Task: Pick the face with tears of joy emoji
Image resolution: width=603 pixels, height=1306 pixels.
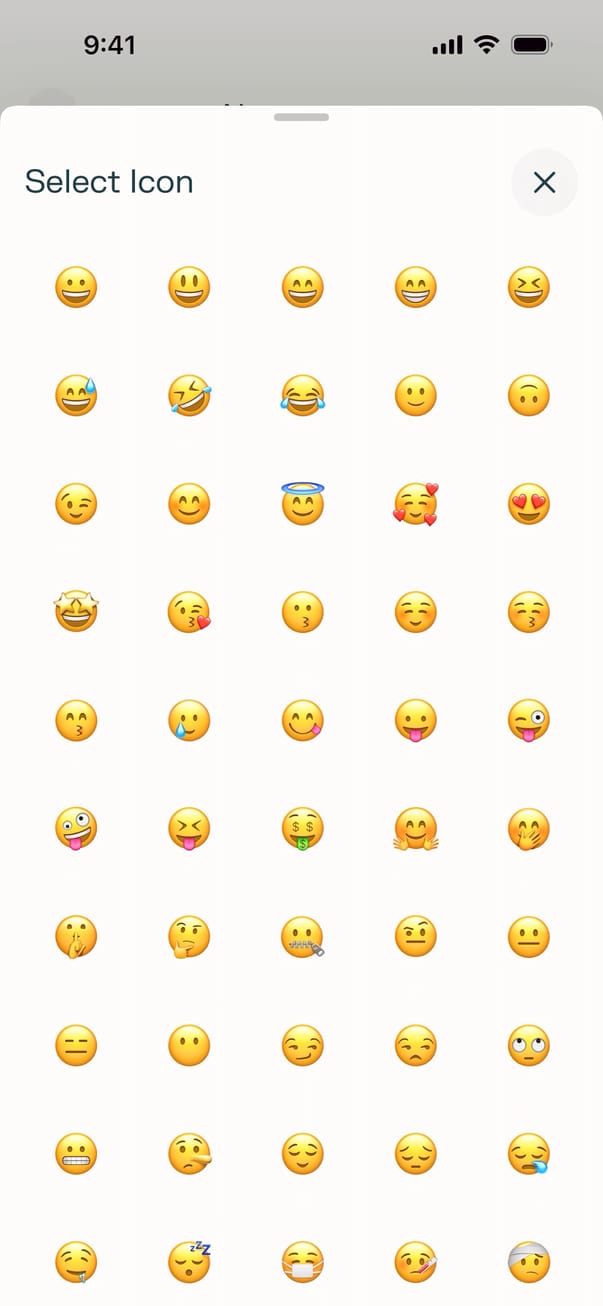Action: tap(303, 397)
